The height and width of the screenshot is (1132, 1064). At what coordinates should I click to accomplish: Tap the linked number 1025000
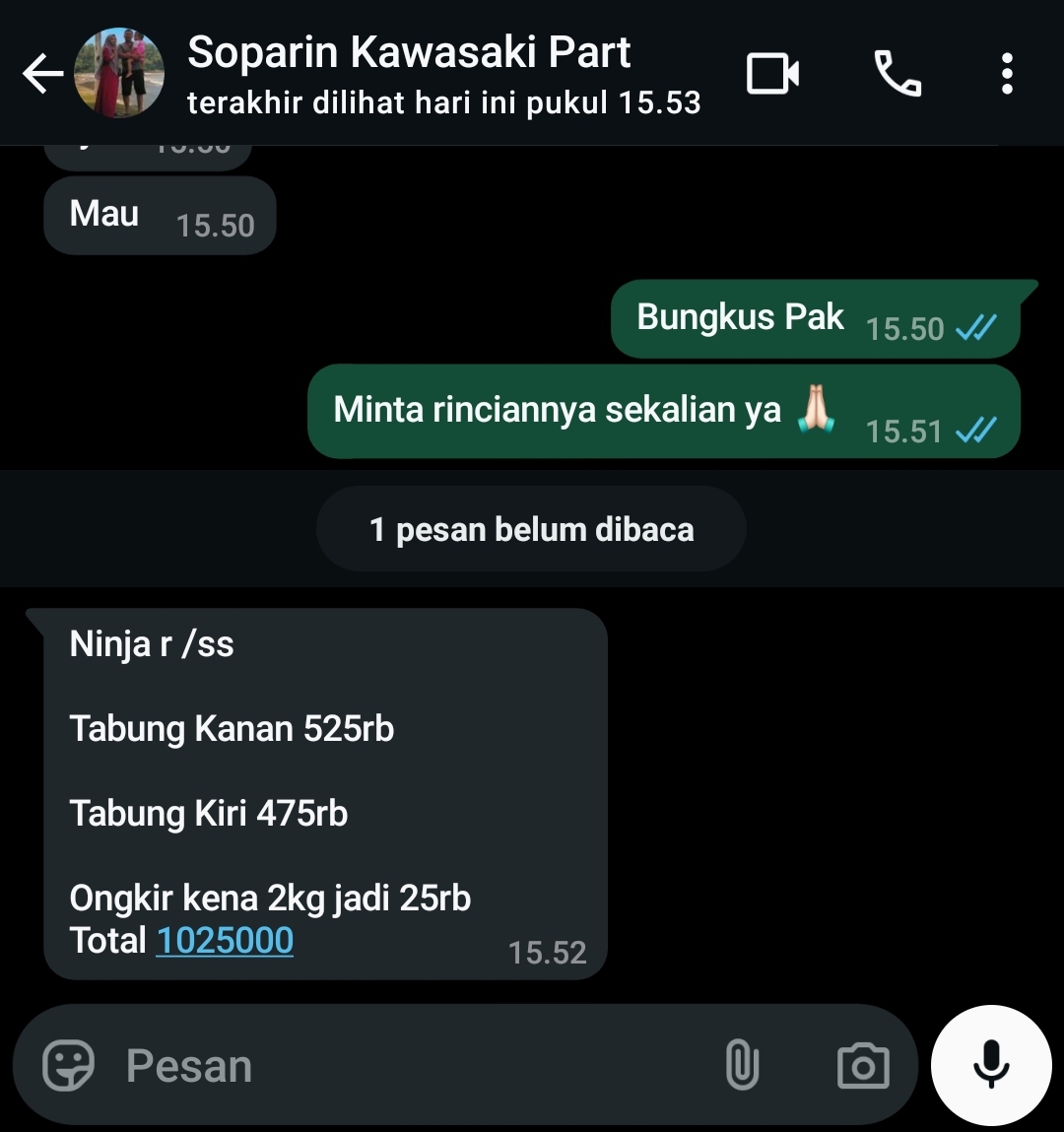(225, 941)
